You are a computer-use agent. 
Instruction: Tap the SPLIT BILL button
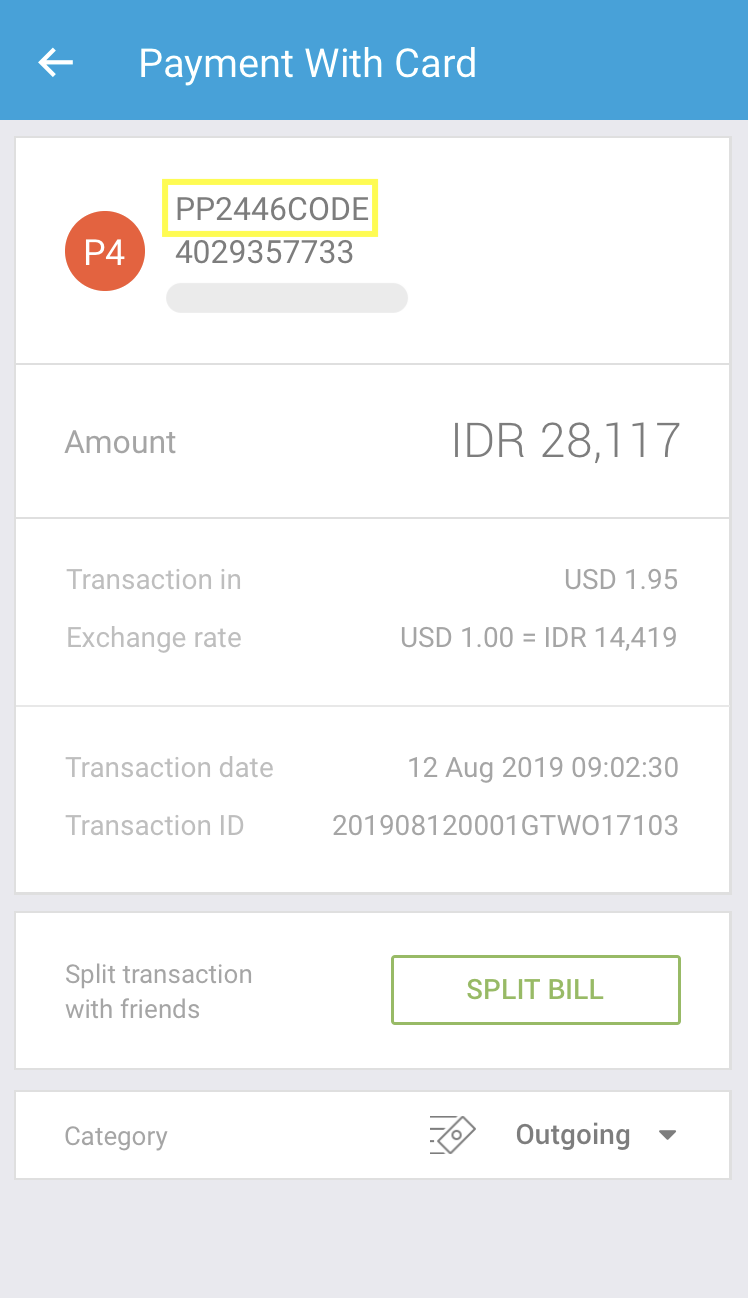(x=535, y=990)
